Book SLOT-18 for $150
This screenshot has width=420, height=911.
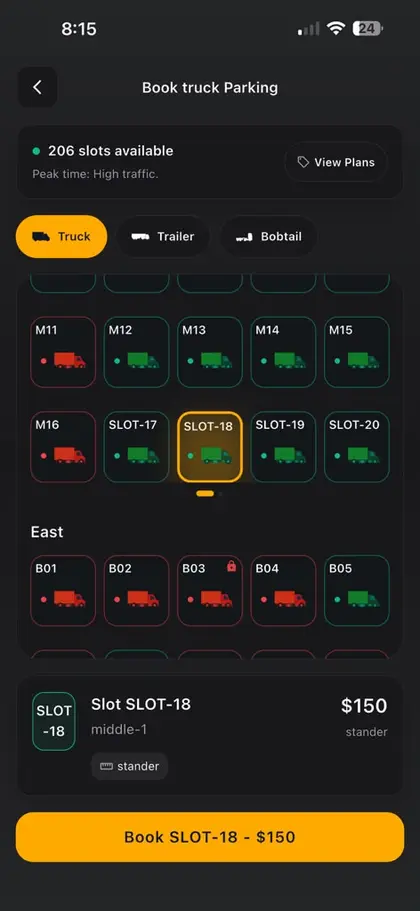(210, 837)
